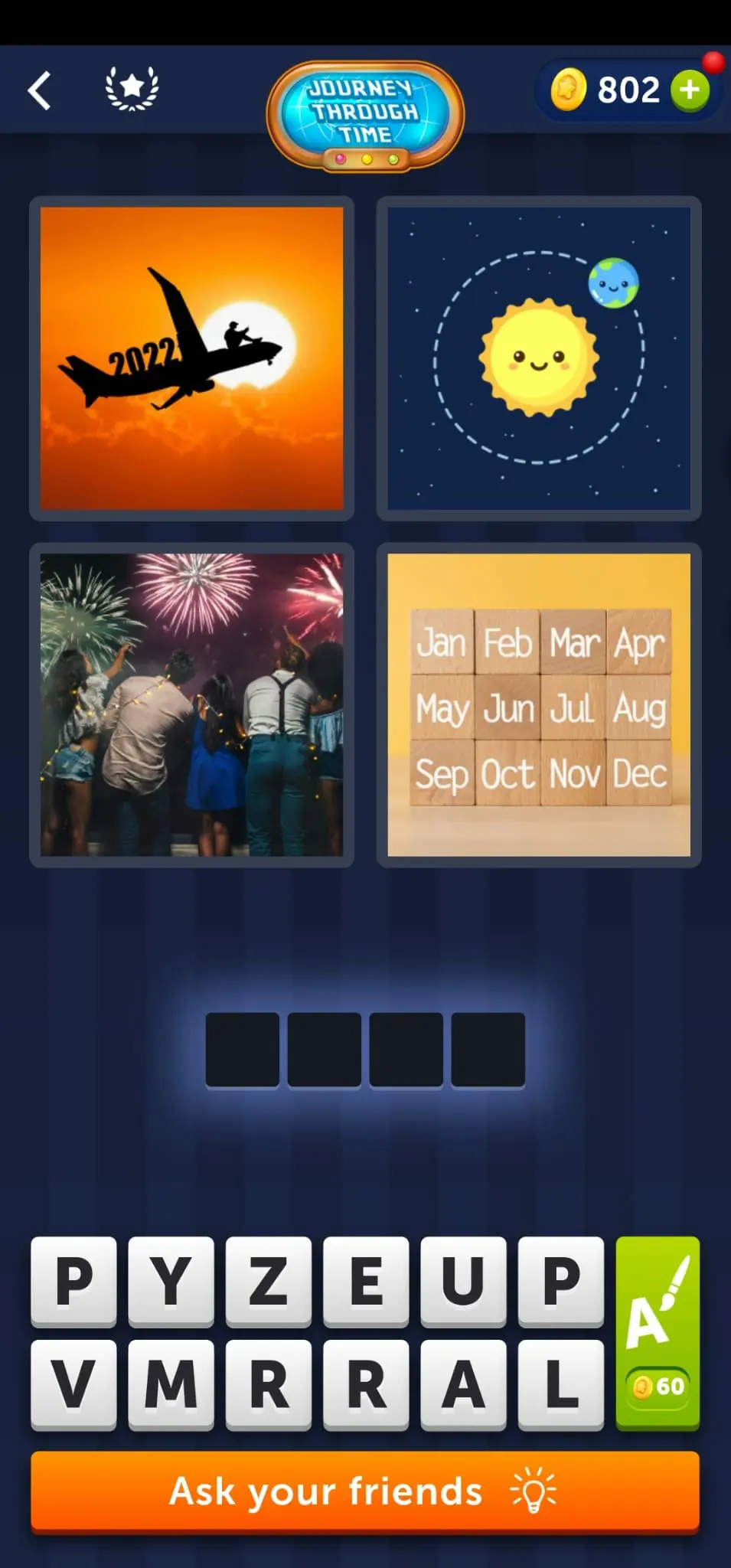Viewport: 731px width, 1568px height.
Task: Enlarge the fireworks crowd picture
Action: [191, 705]
